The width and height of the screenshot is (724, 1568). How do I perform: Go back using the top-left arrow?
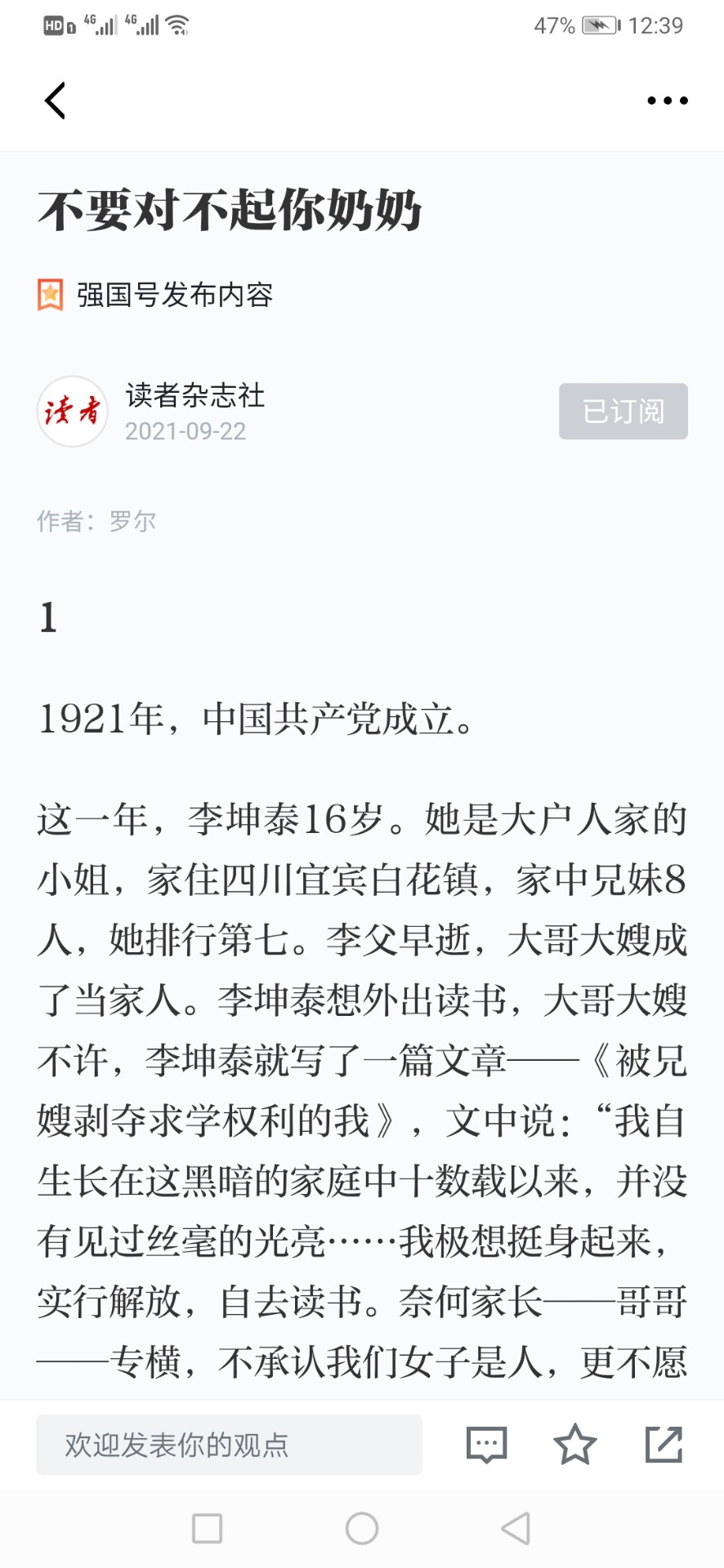55,101
